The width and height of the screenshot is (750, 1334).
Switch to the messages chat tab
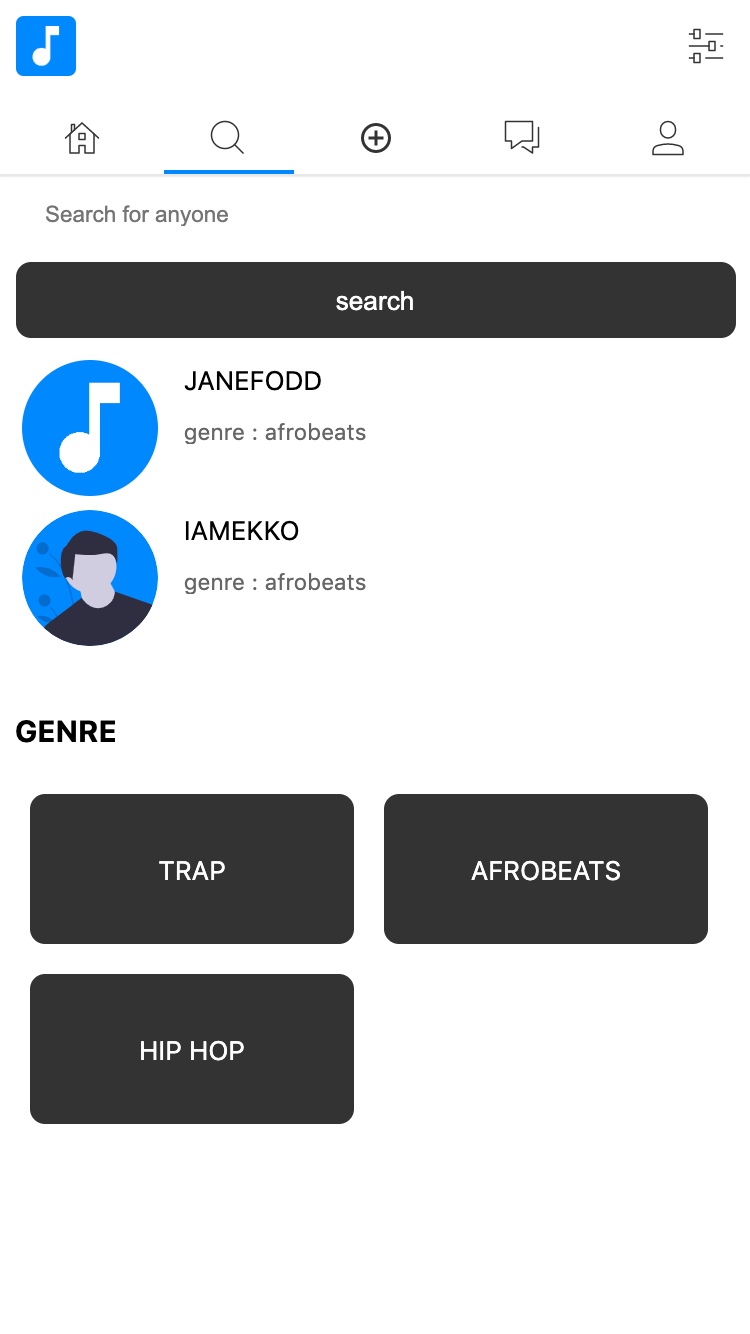(522, 138)
